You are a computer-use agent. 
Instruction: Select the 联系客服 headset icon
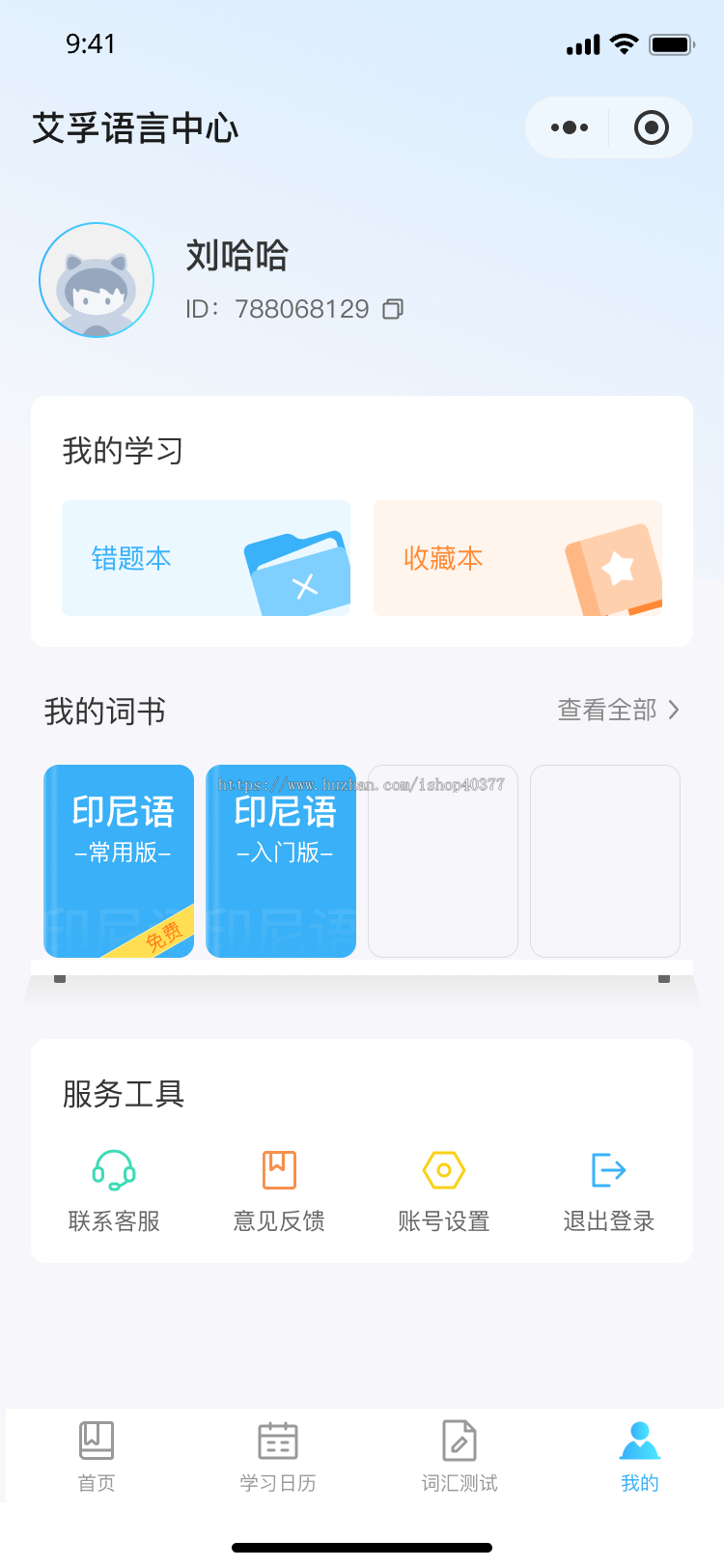(114, 1169)
